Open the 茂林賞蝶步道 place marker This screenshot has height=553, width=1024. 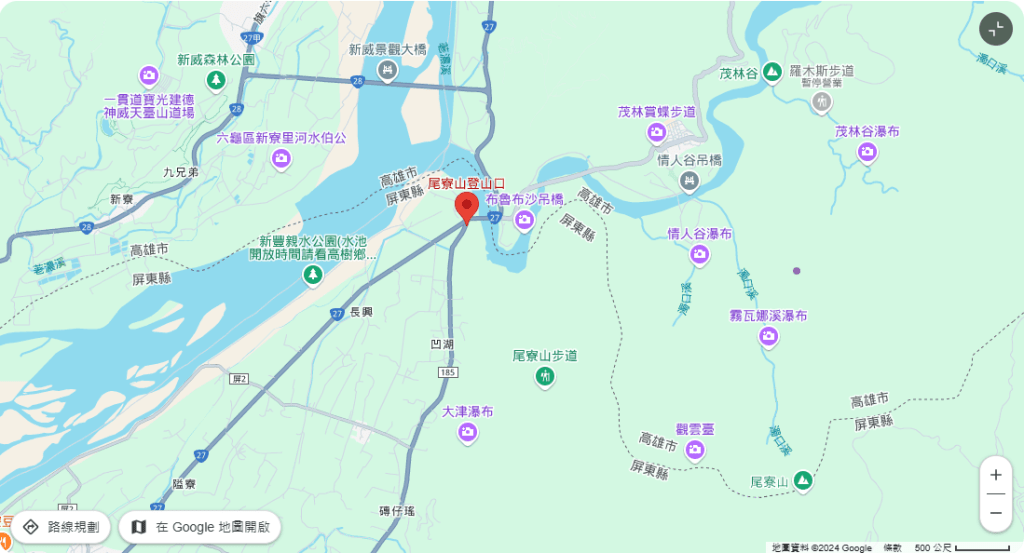pos(657,132)
